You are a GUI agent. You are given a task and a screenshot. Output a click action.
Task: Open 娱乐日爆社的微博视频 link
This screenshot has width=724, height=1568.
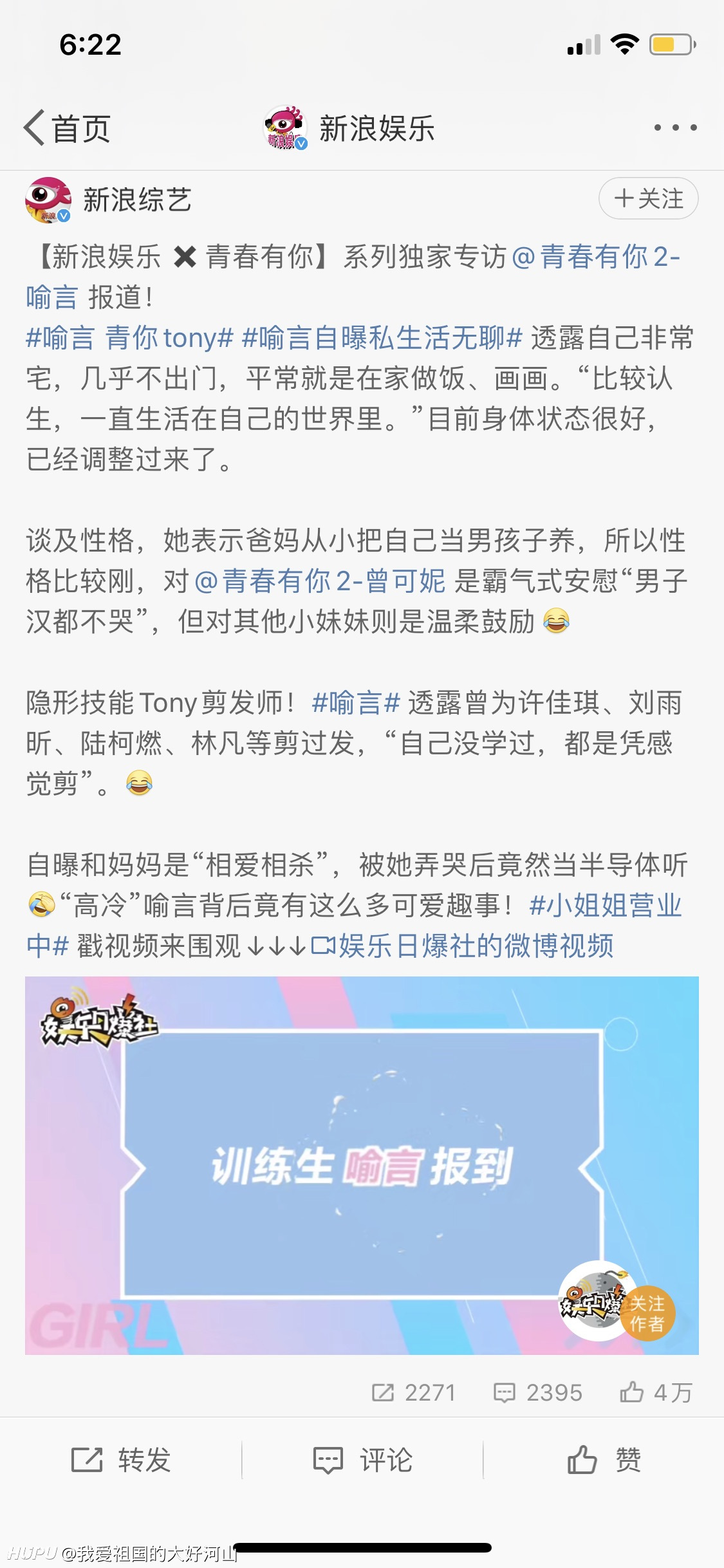pos(462,946)
